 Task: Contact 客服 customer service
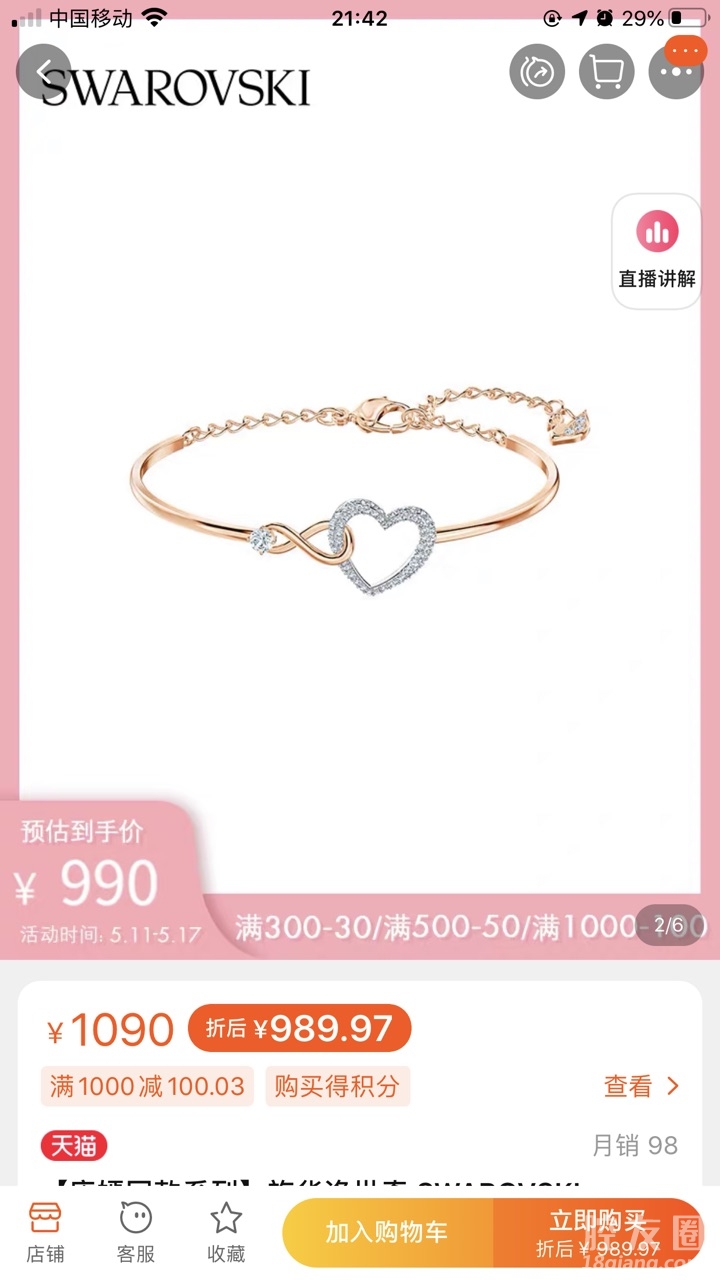pos(136,1232)
